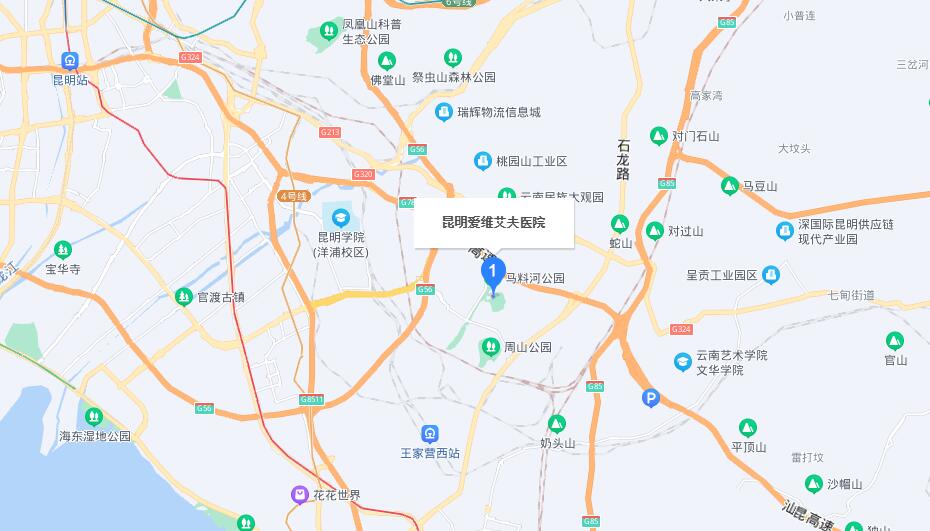Select the 瑞辉物流信息城 marker

pyautogui.click(x=443, y=112)
